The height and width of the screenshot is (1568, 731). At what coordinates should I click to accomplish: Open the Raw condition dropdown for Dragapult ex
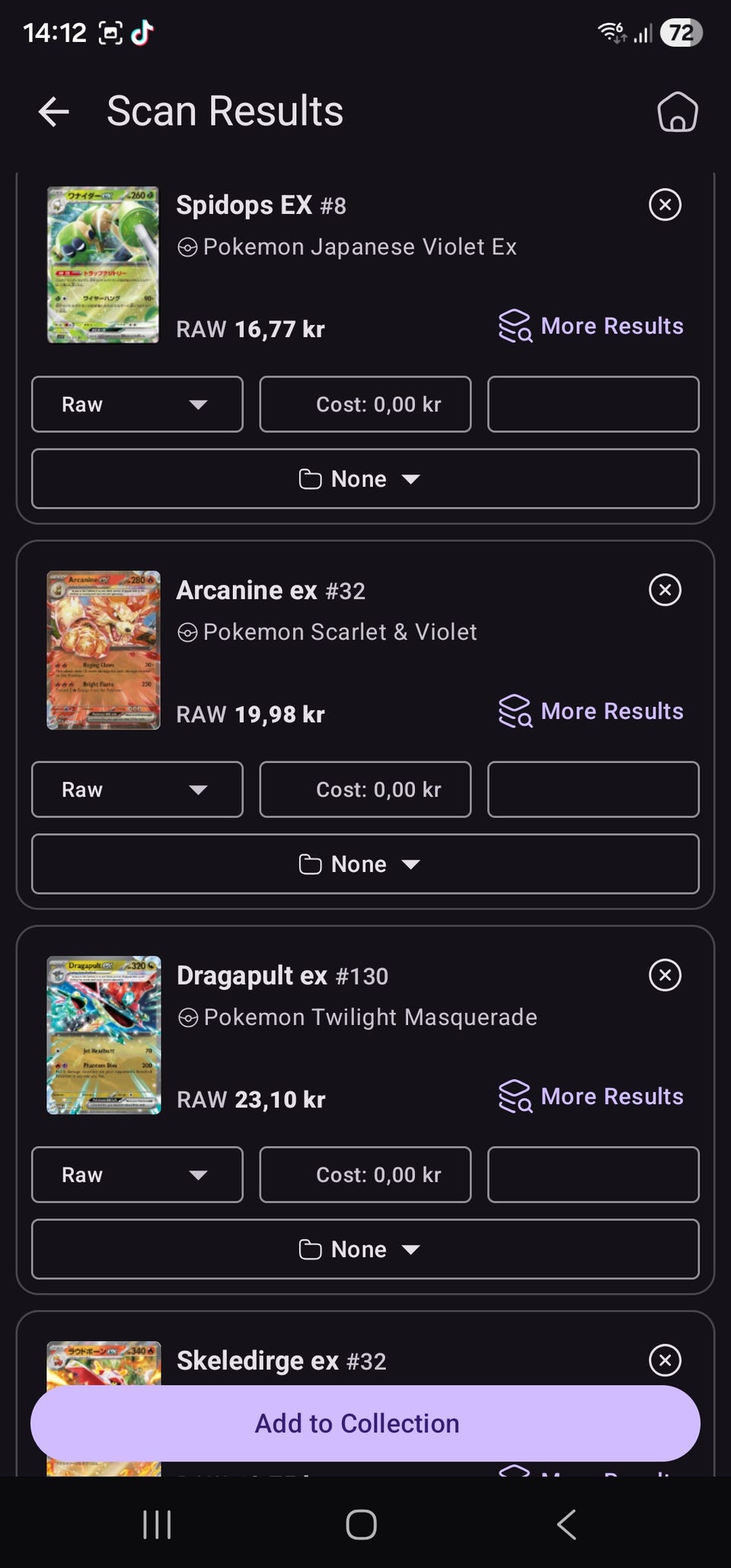point(137,1175)
